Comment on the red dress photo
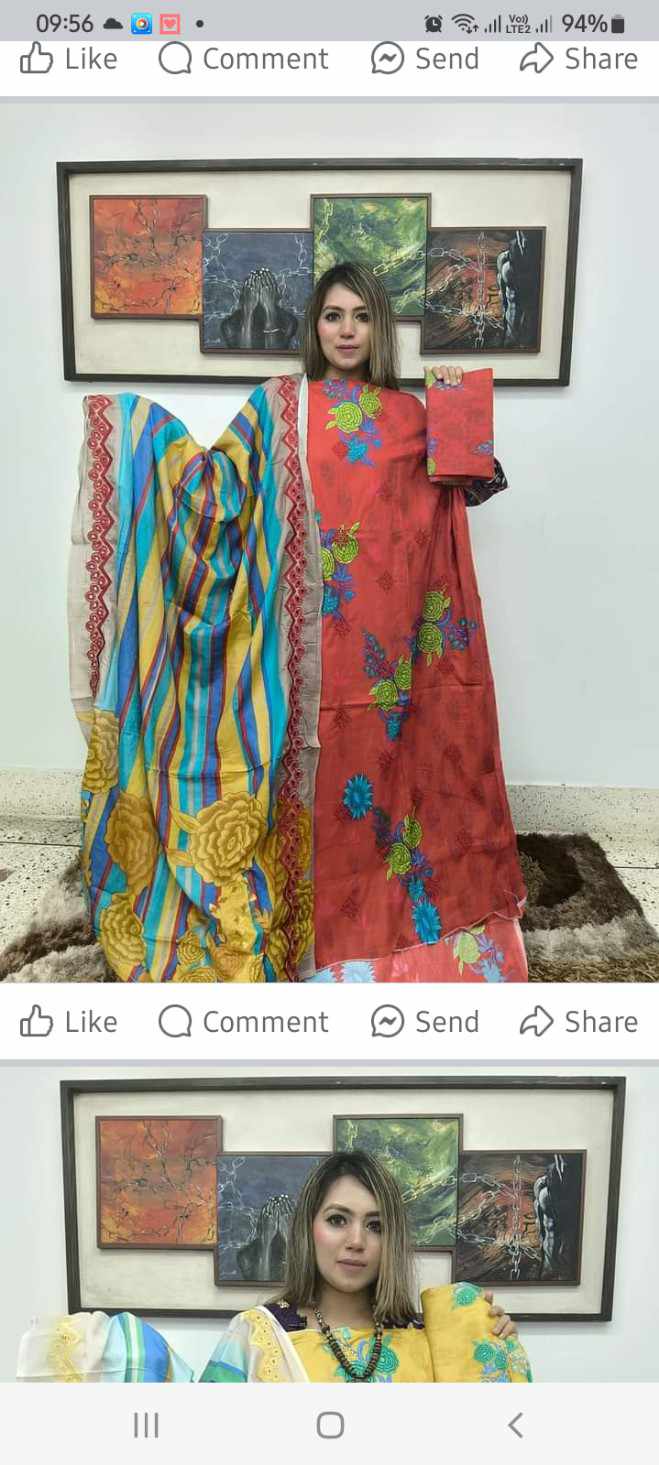 click(244, 1021)
